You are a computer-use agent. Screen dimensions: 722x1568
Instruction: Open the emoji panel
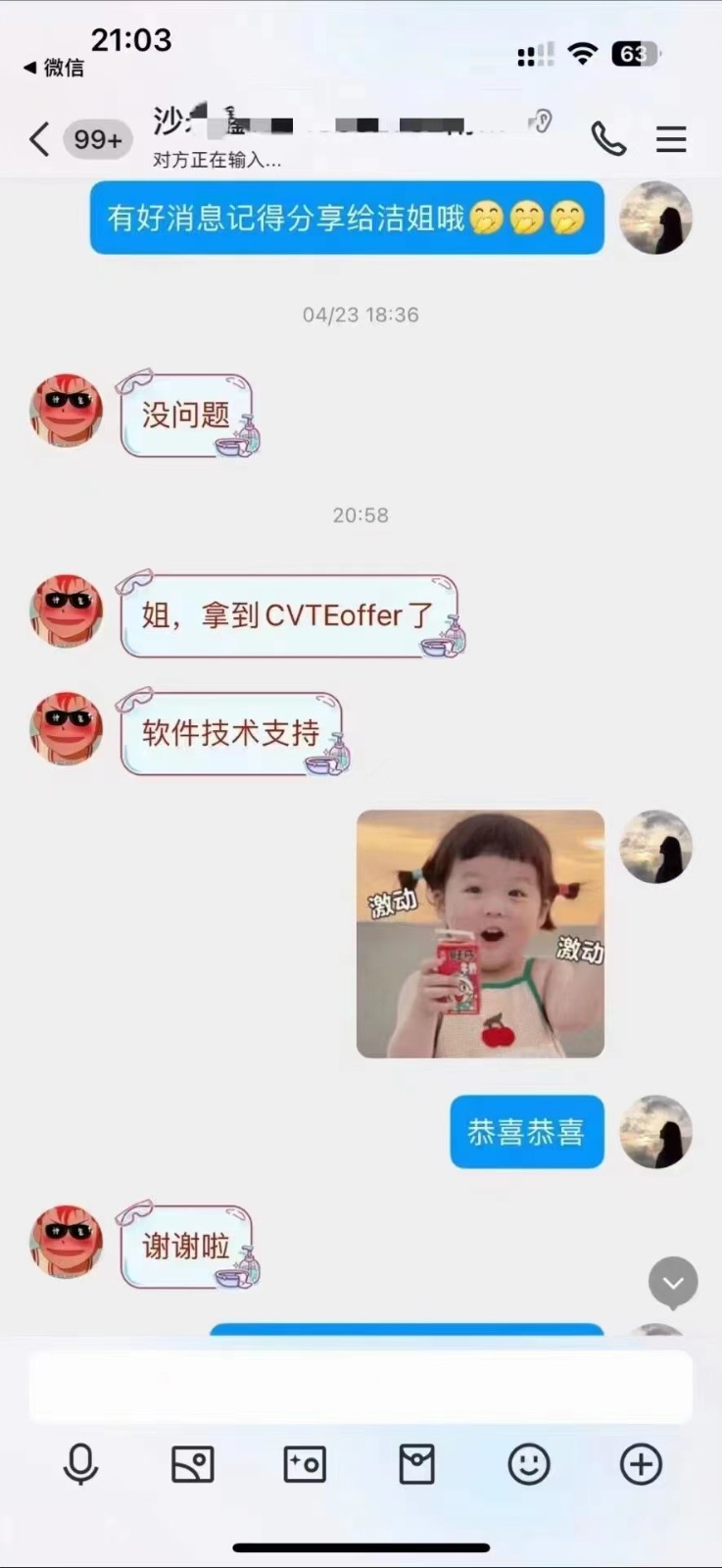[x=529, y=1465]
